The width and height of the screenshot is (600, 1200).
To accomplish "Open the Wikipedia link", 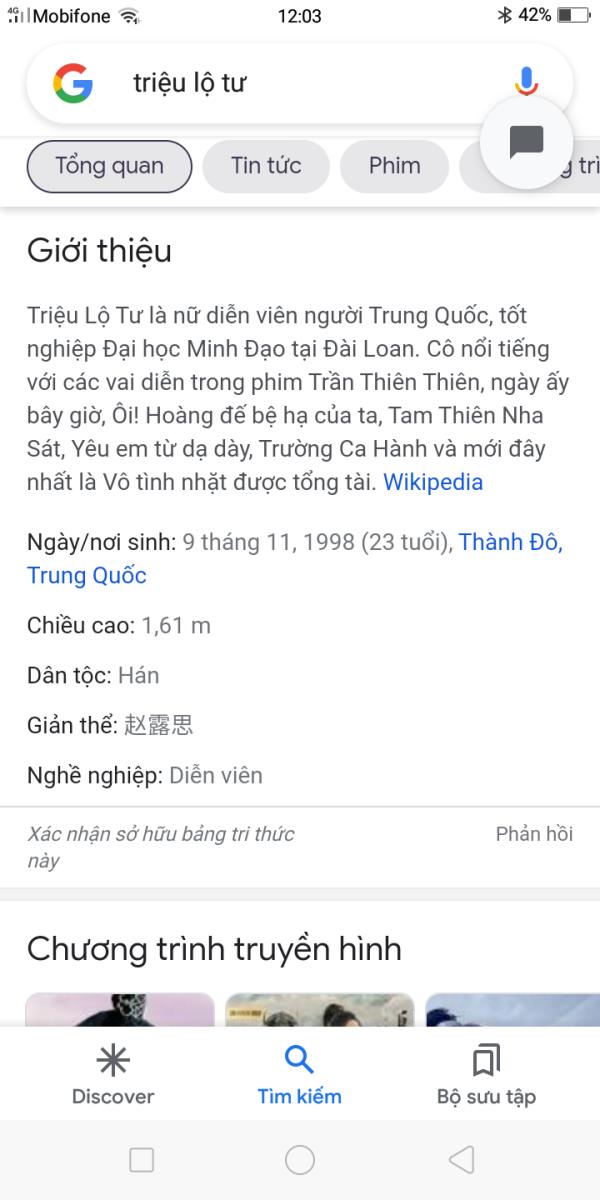I will pos(433,482).
